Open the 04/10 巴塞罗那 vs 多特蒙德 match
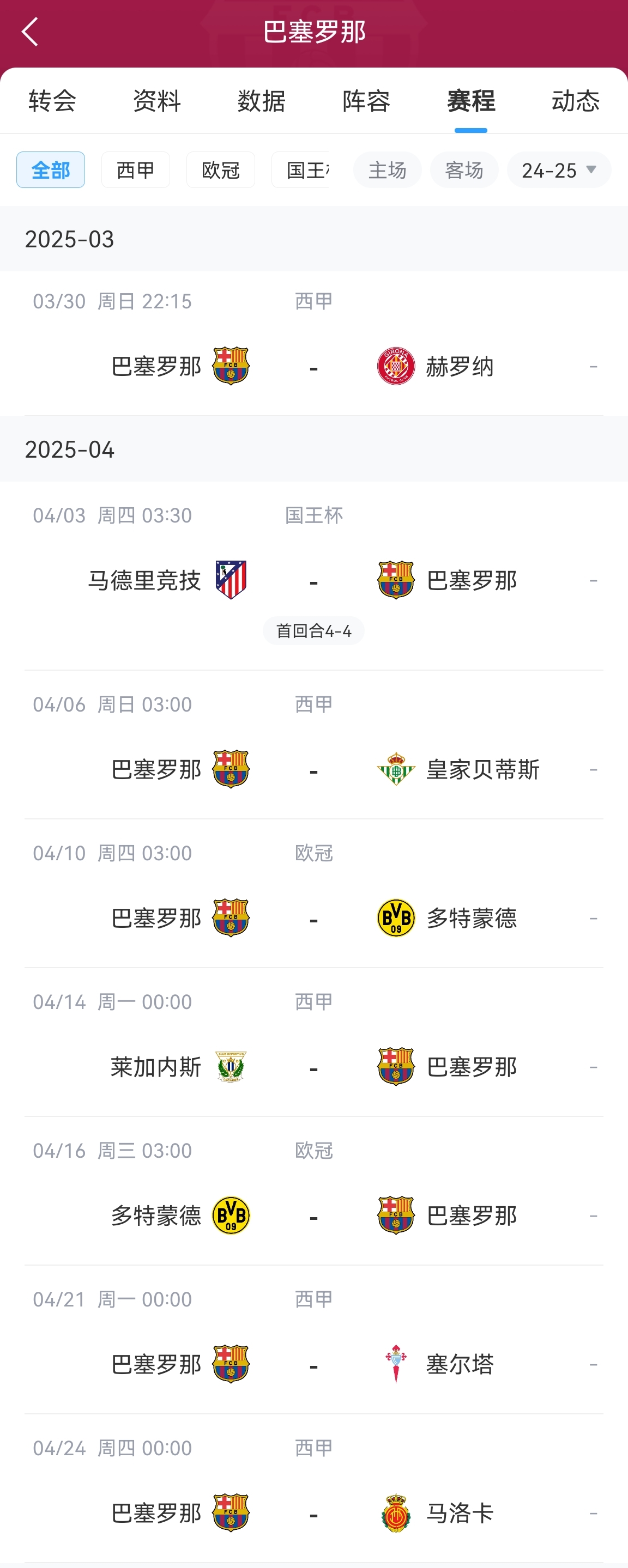The image size is (628, 1568). (313, 918)
